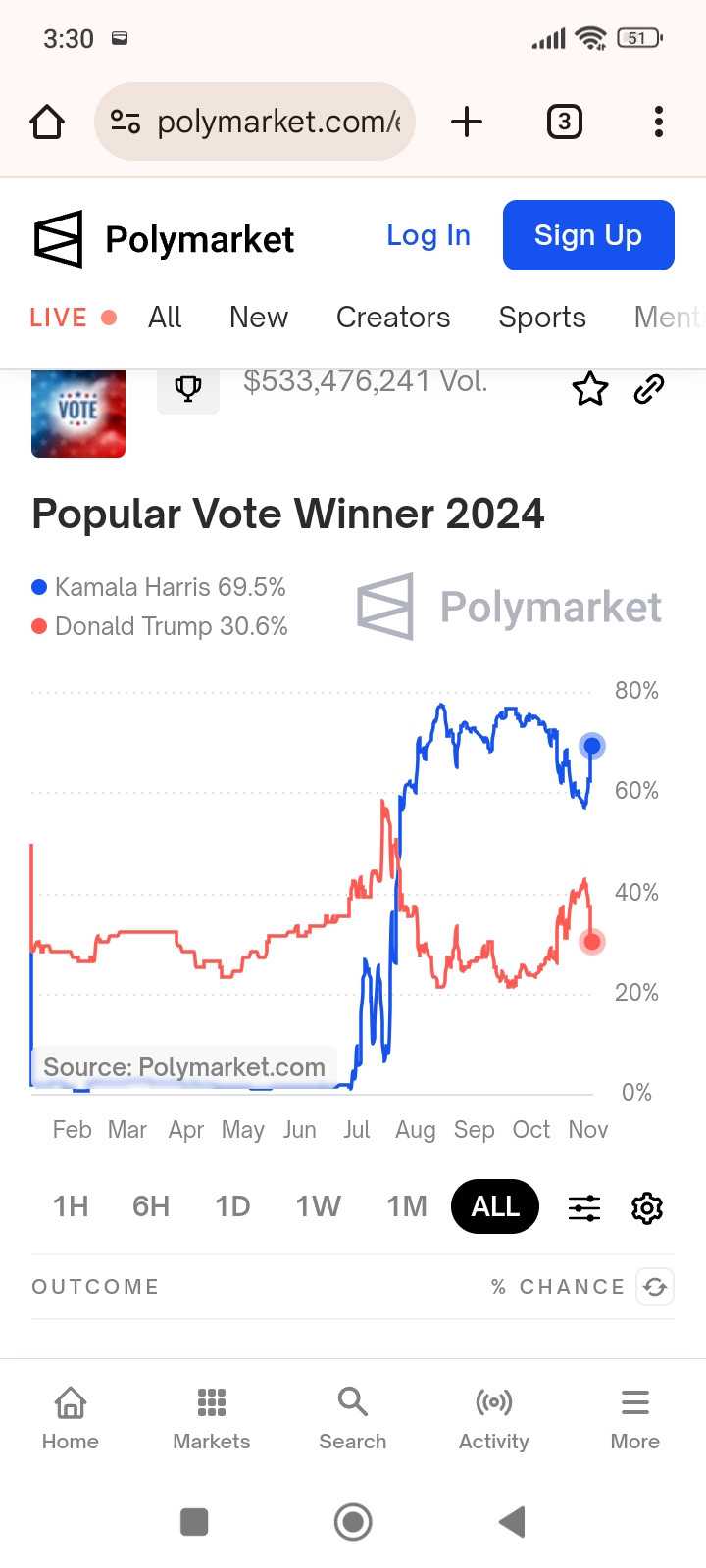The width and height of the screenshot is (706, 1568).
Task: Switch to the All category tab
Action: (165, 318)
